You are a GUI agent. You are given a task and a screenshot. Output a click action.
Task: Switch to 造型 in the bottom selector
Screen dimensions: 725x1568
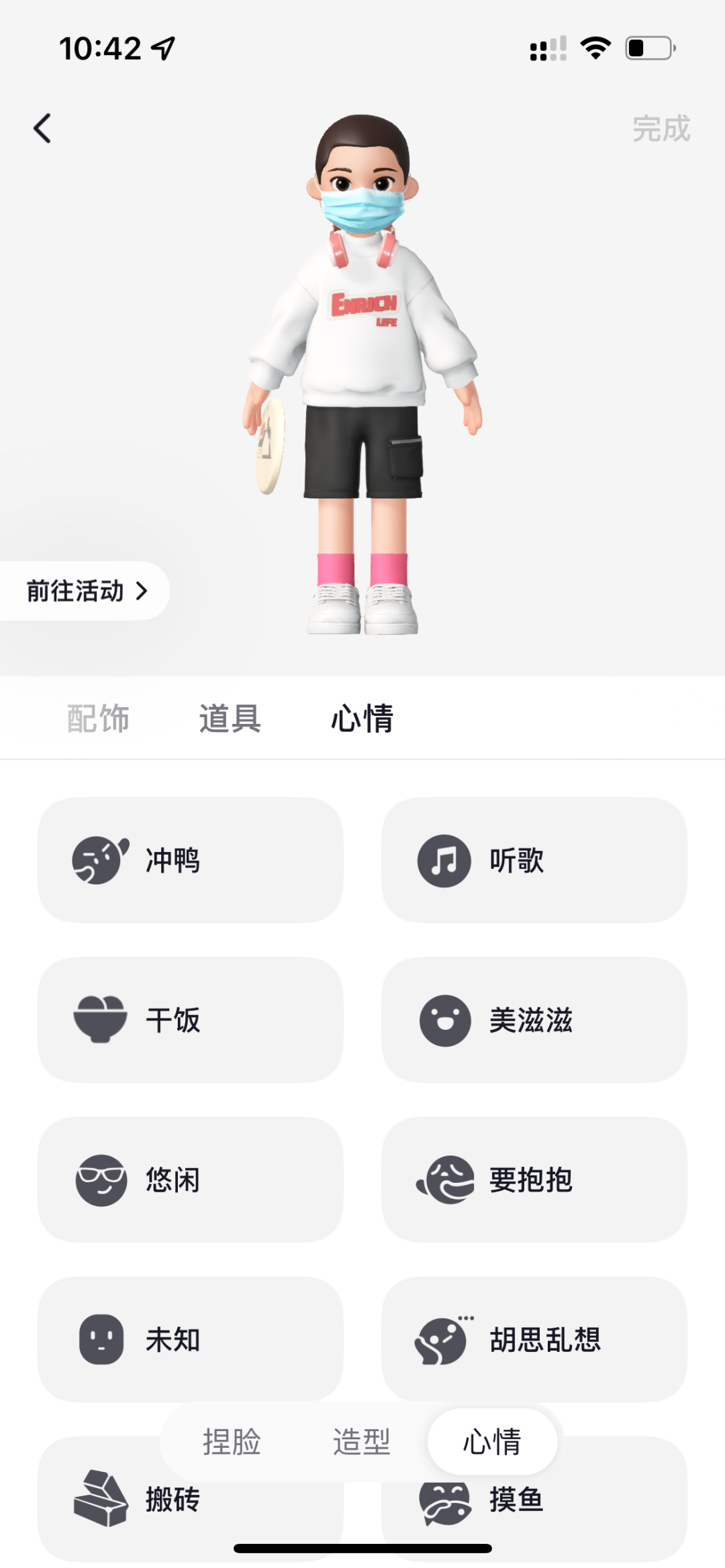(361, 1441)
